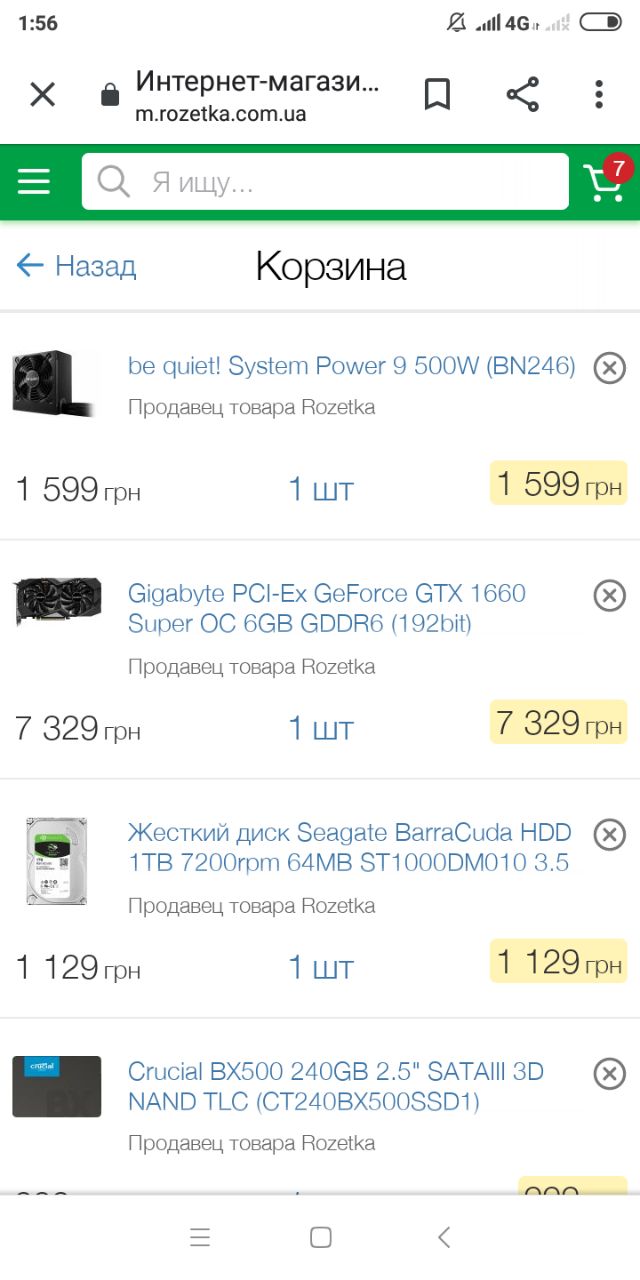Image resolution: width=640 pixels, height=1280 pixels.
Task: Remove Seagate BarraCuda HDD from cart
Action: (609, 834)
